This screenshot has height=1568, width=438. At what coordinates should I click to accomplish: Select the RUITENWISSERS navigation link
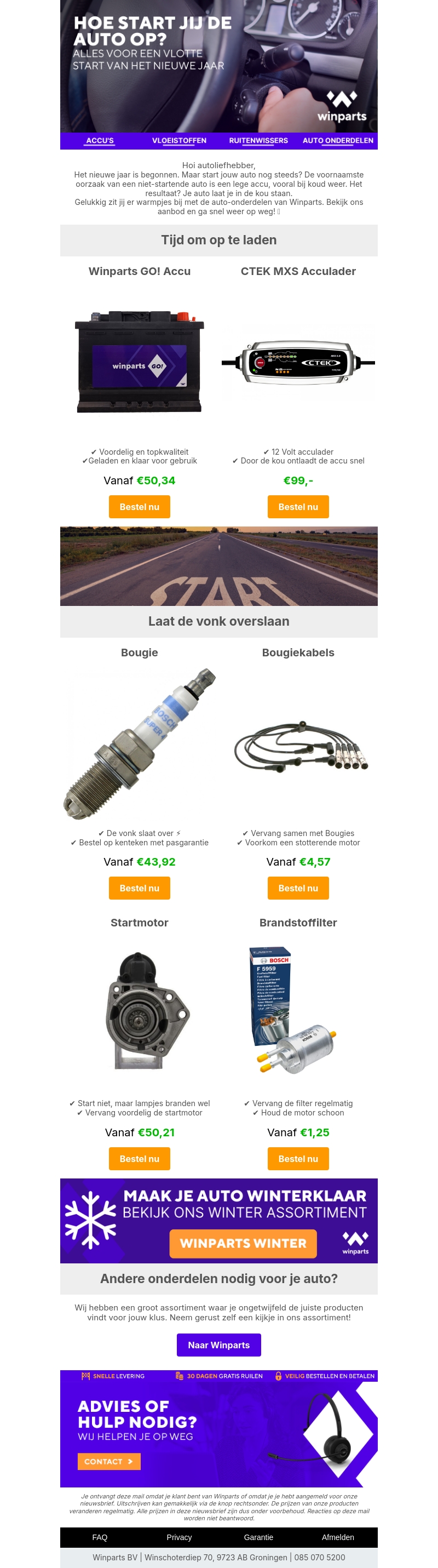[x=258, y=141]
